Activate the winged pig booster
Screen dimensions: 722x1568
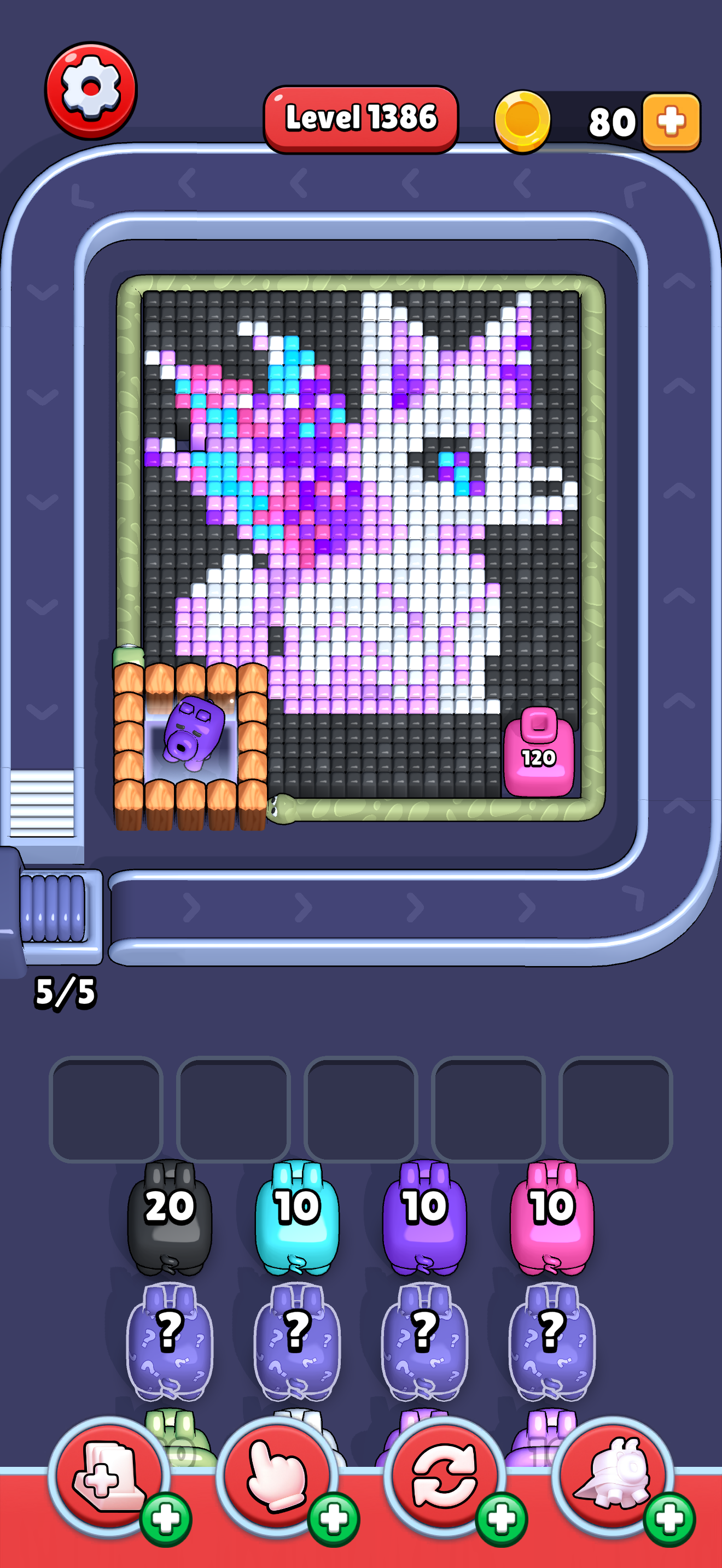[613, 1477]
